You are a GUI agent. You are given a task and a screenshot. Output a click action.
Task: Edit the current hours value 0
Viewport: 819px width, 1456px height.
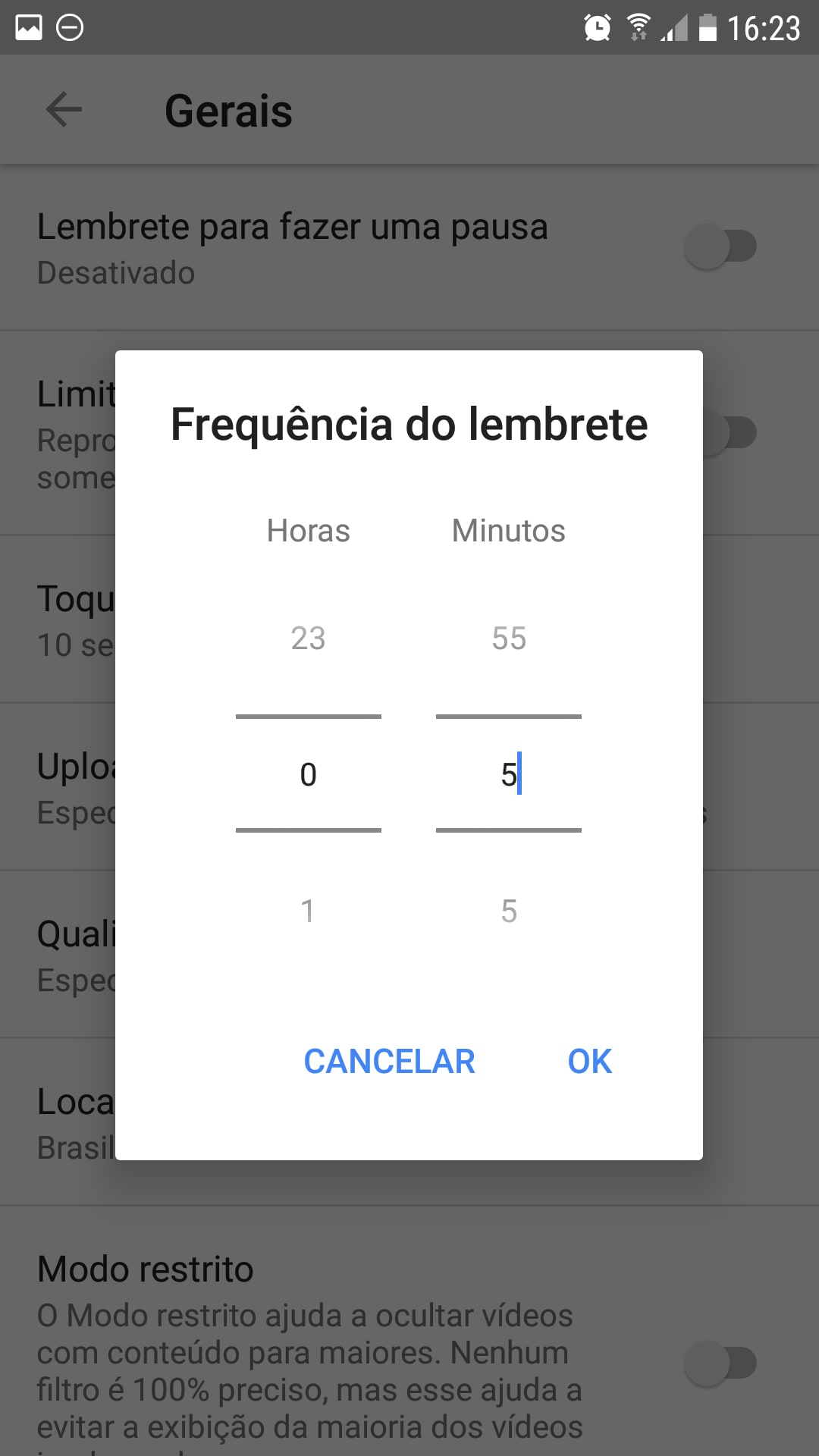308,774
